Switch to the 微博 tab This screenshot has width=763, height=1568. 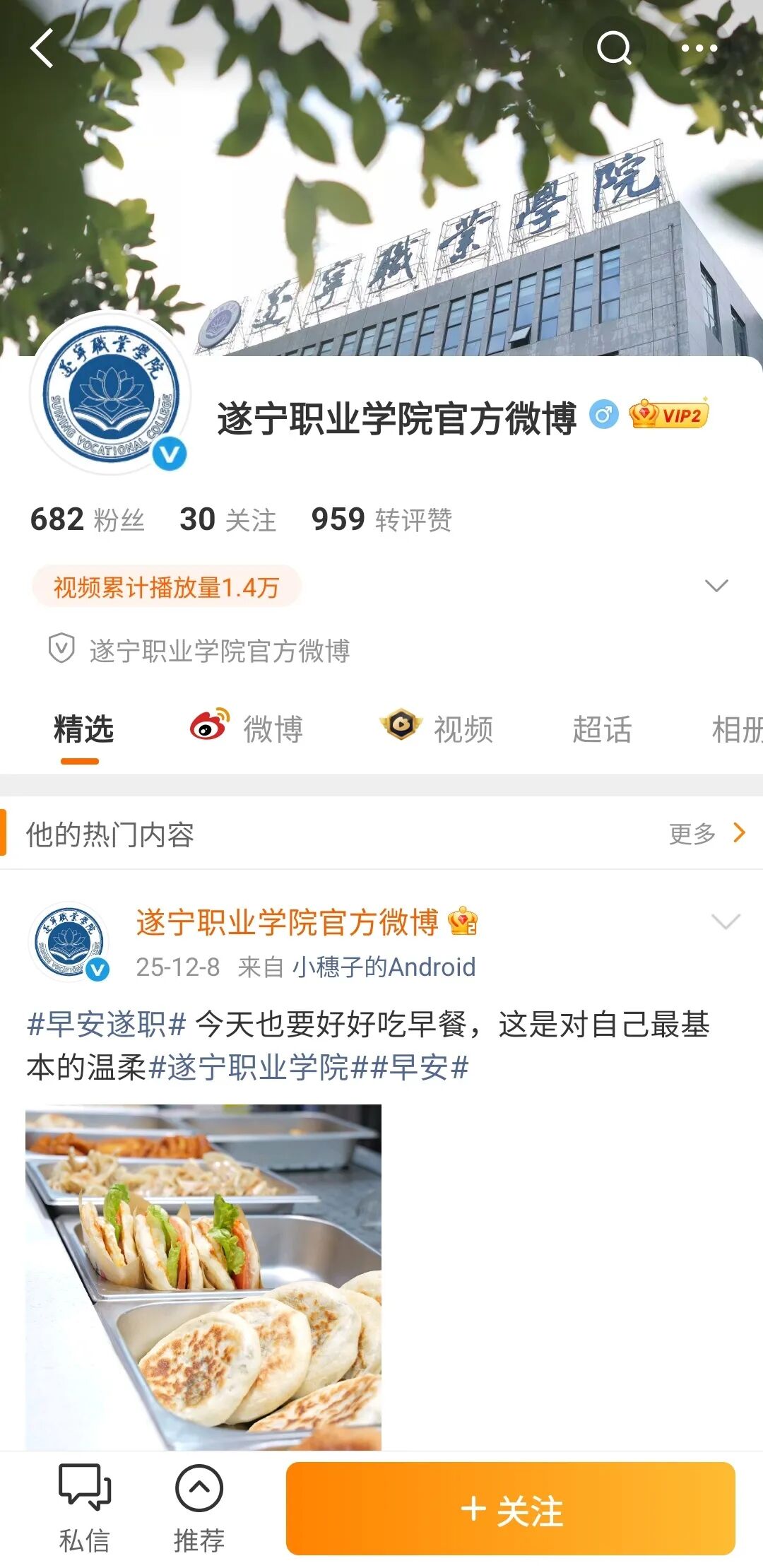click(247, 729)
